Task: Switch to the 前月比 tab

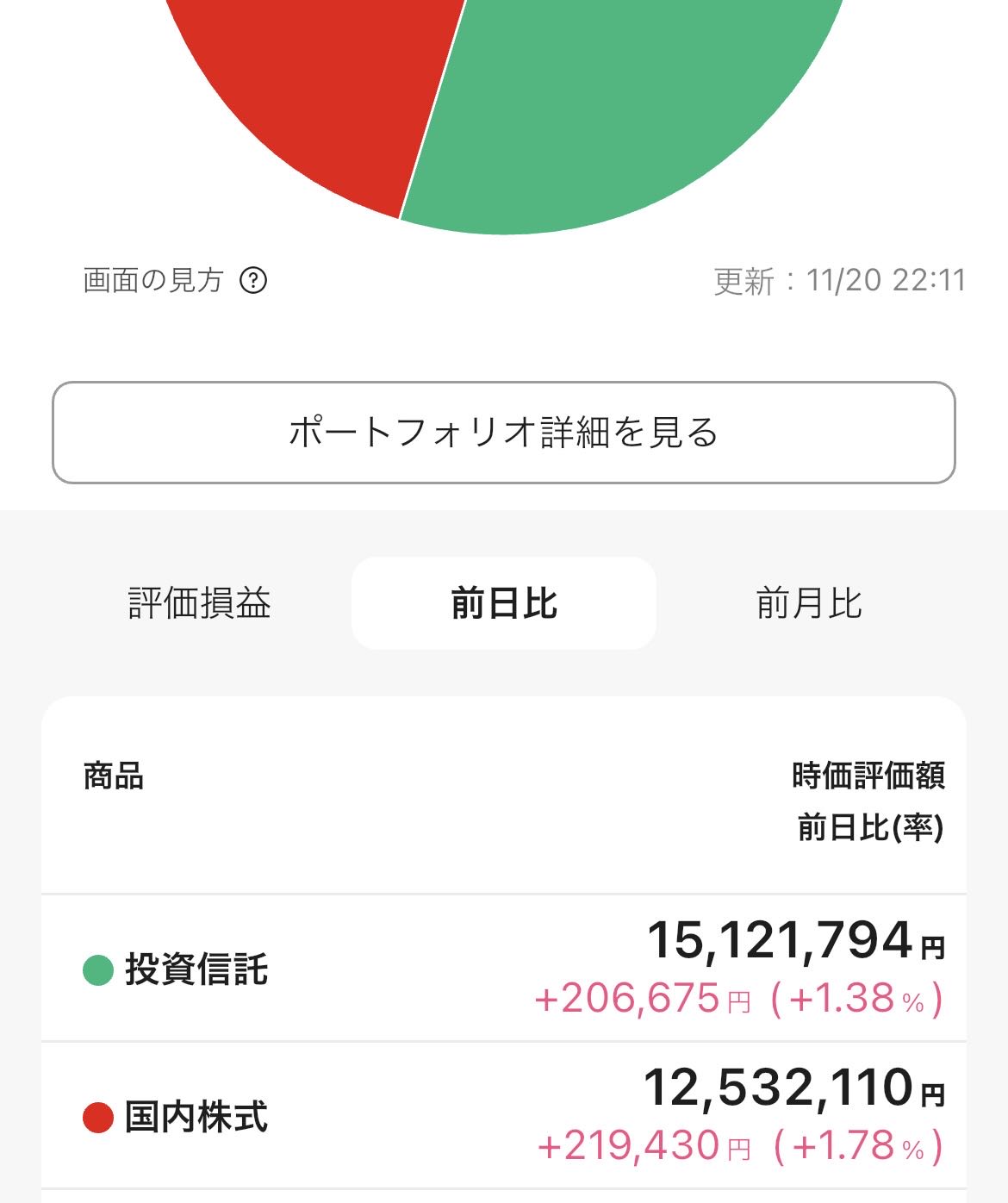Action: coord(808,603)
